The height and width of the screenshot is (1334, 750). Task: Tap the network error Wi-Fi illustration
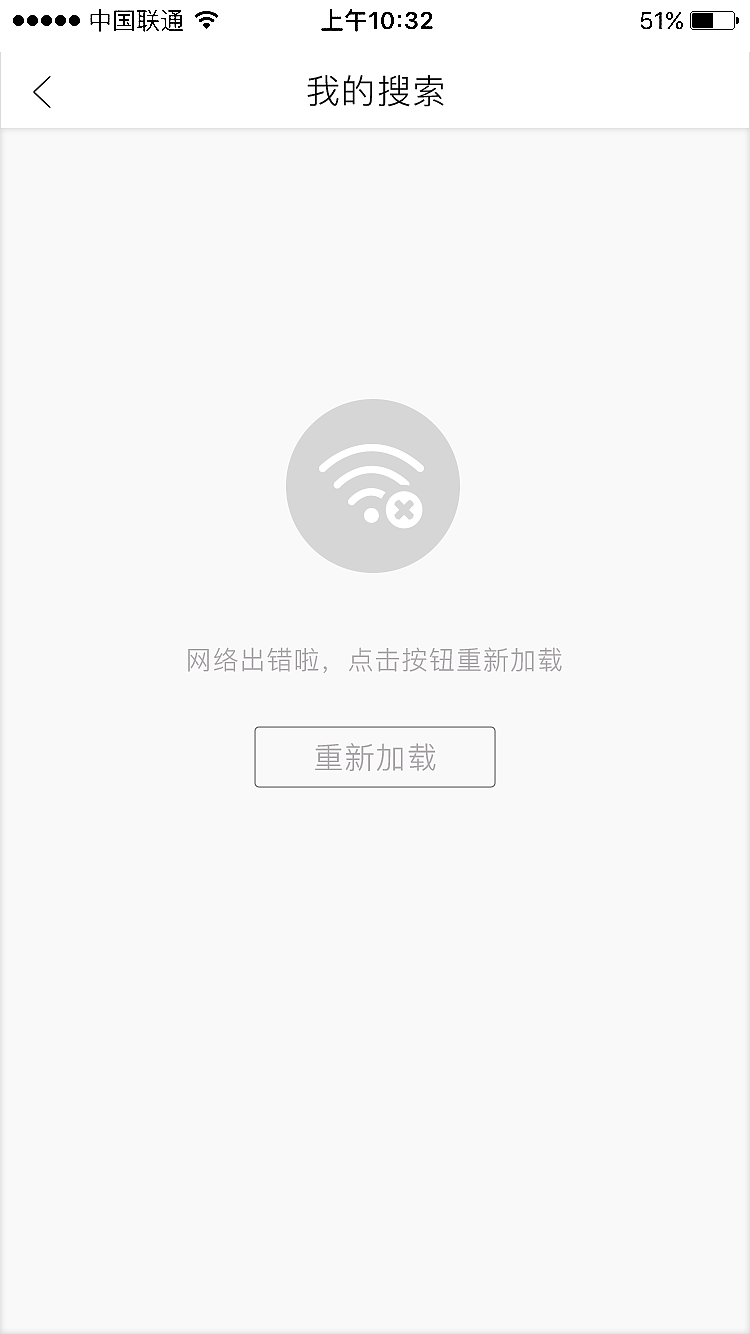374,485
